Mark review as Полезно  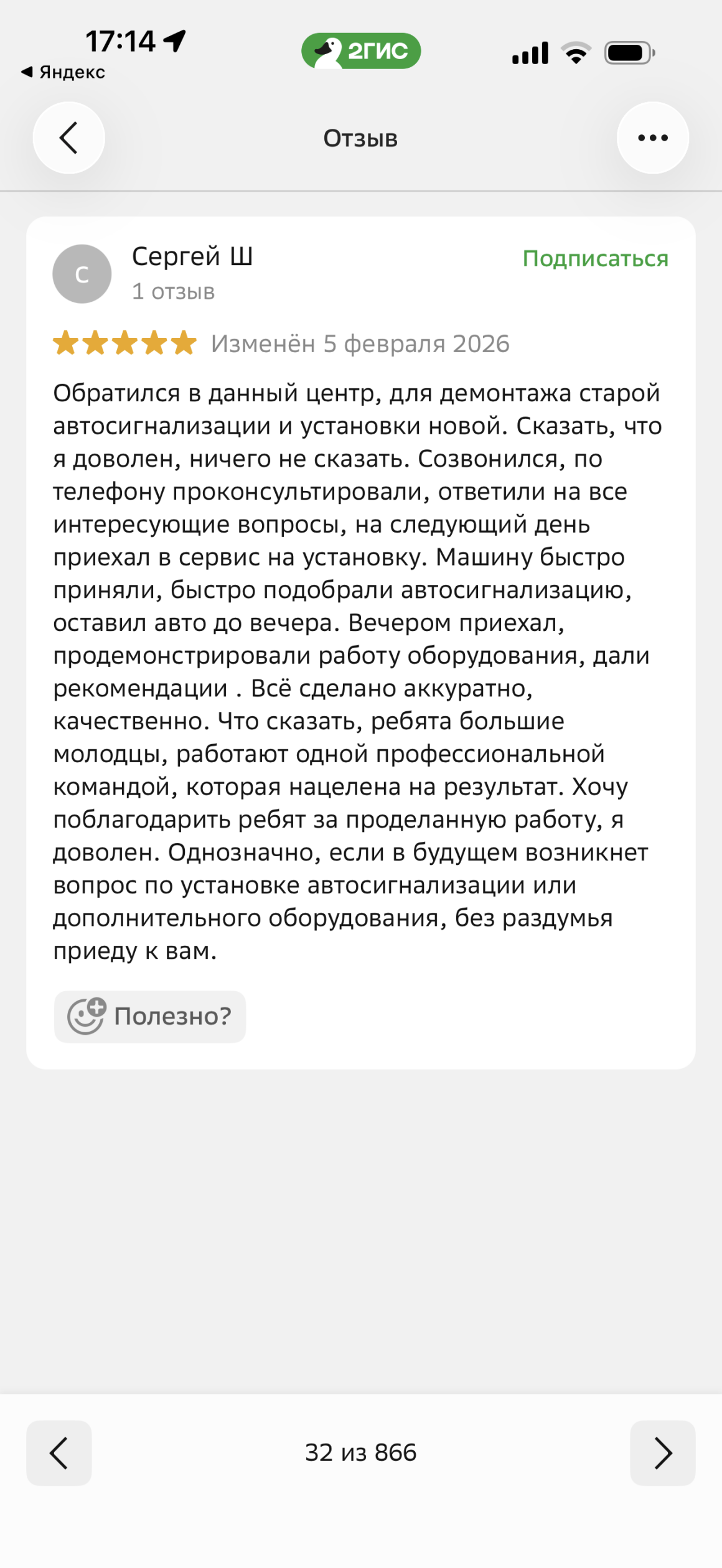pos(150,1016)
